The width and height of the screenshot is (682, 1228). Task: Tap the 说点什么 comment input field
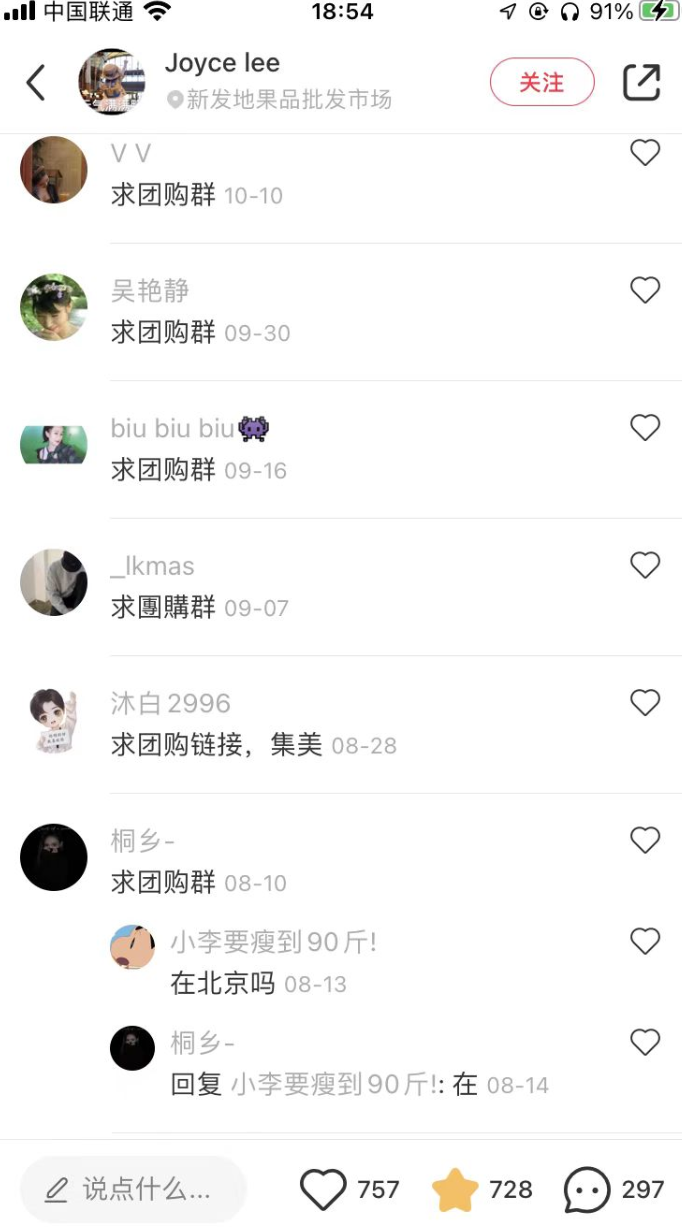pyautogui.click(x=133, y=1189)
